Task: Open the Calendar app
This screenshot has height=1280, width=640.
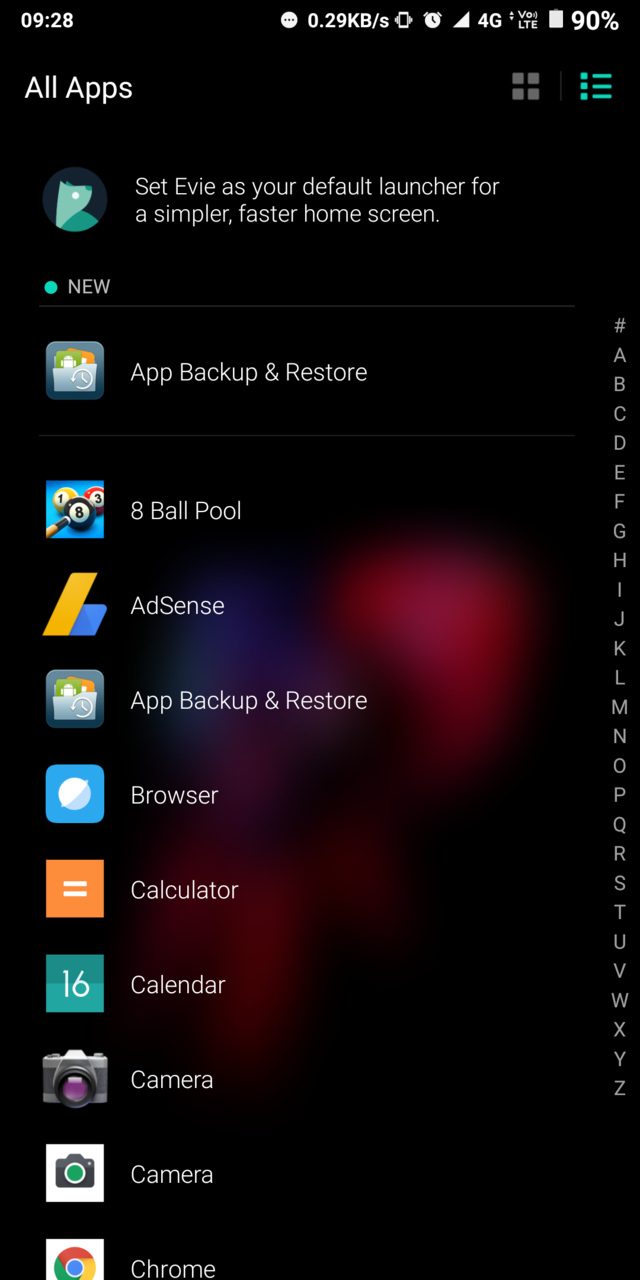Action: [178, 985]
